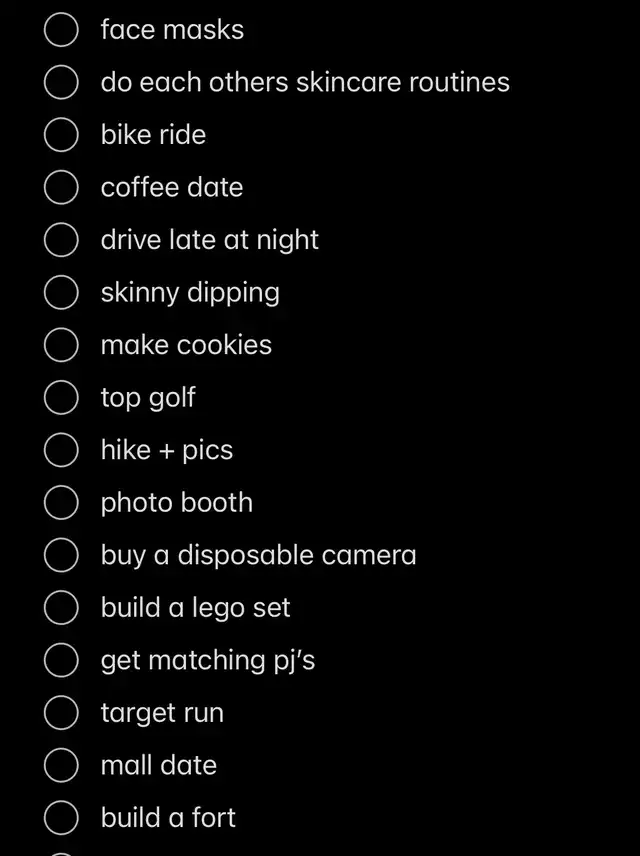
Task: Mark get matching pj's done
Action: click(x=62, y=660)
